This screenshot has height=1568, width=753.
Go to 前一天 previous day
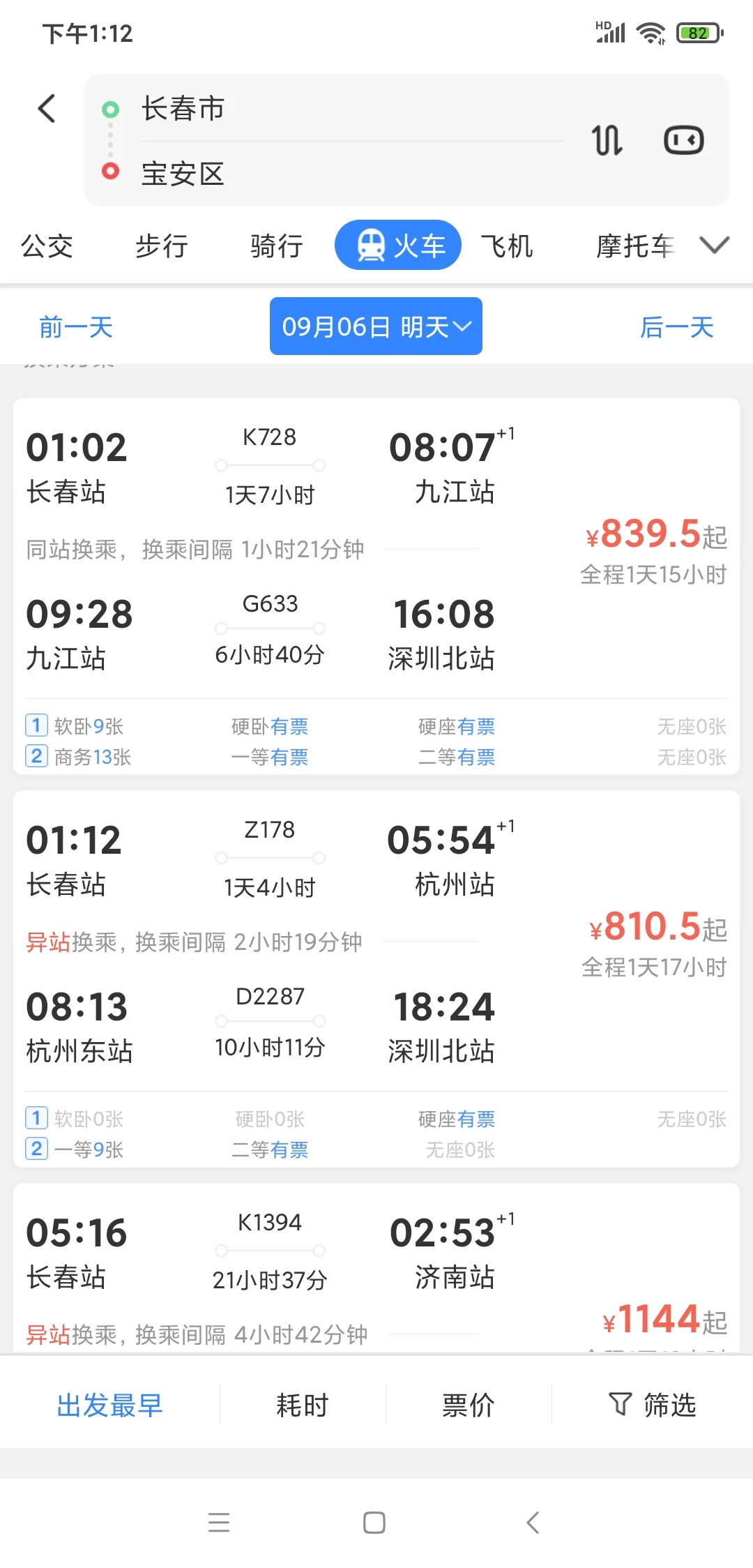click(75, 326)
